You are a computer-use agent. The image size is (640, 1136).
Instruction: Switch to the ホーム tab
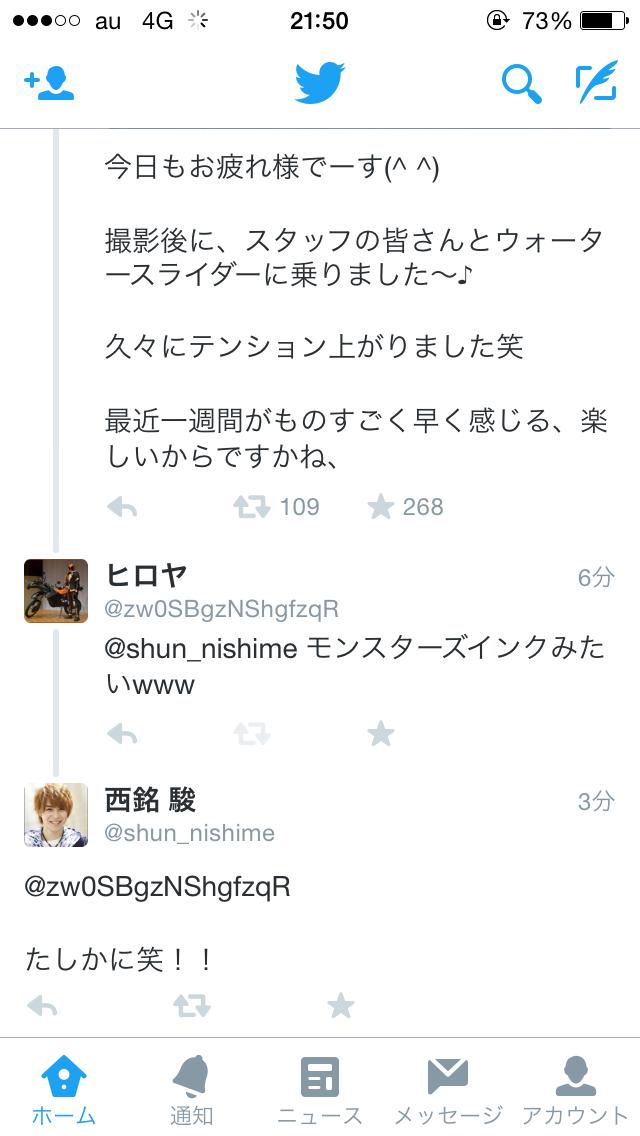point(64,1090)
